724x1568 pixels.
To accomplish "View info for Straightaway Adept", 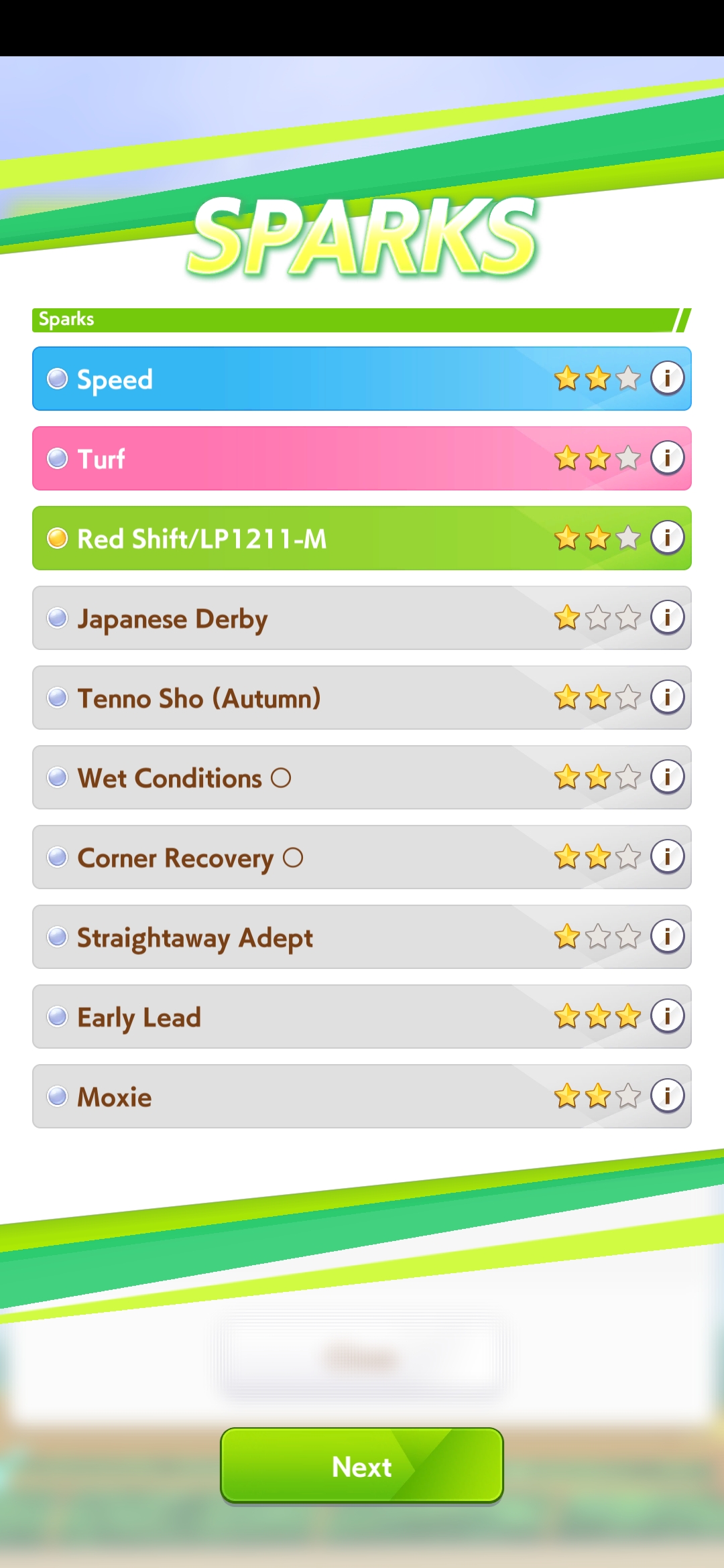I will (x=667, y=937).
